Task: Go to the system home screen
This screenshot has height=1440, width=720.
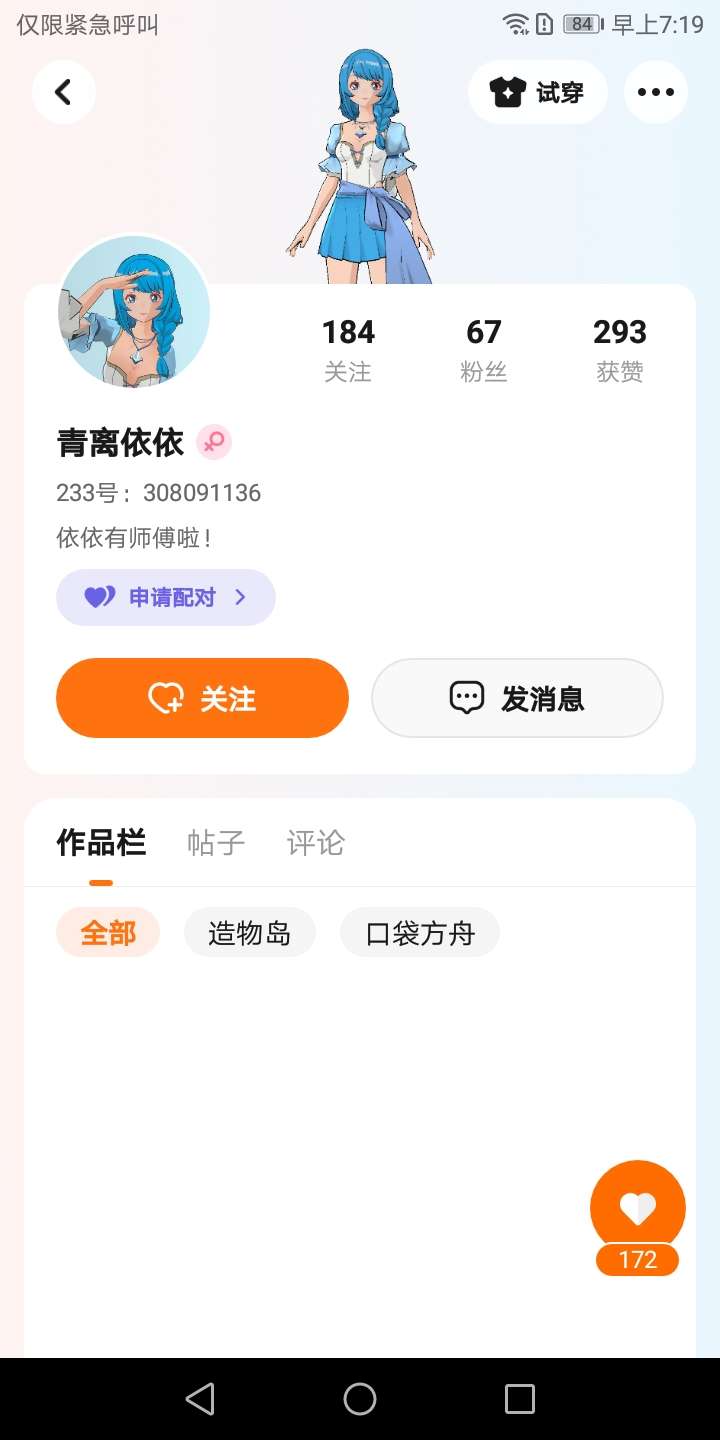Action: point(360,1399)
